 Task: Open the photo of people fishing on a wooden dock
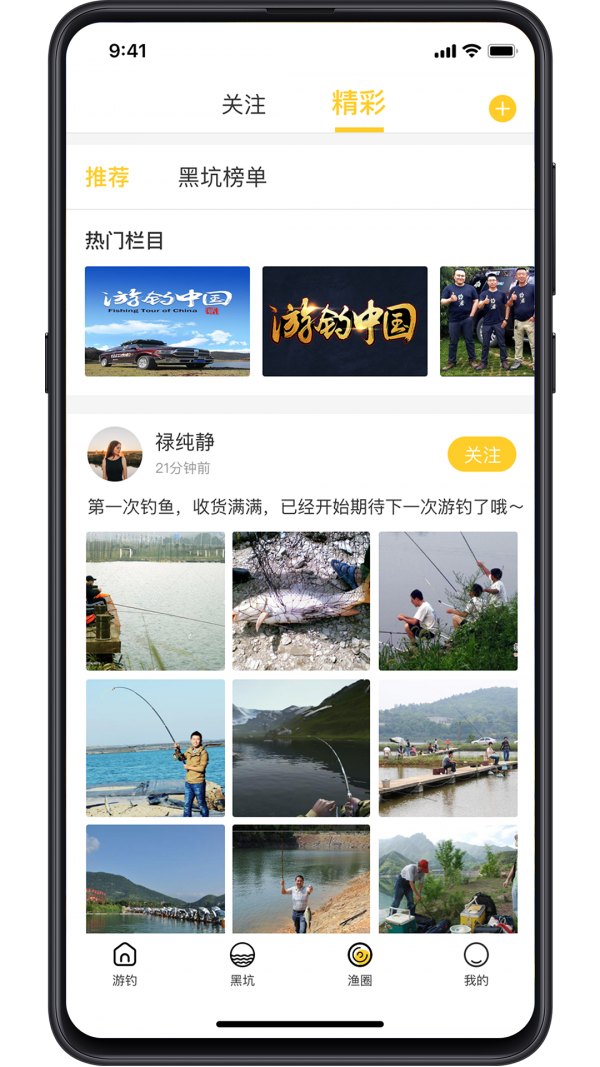[448, 748]
